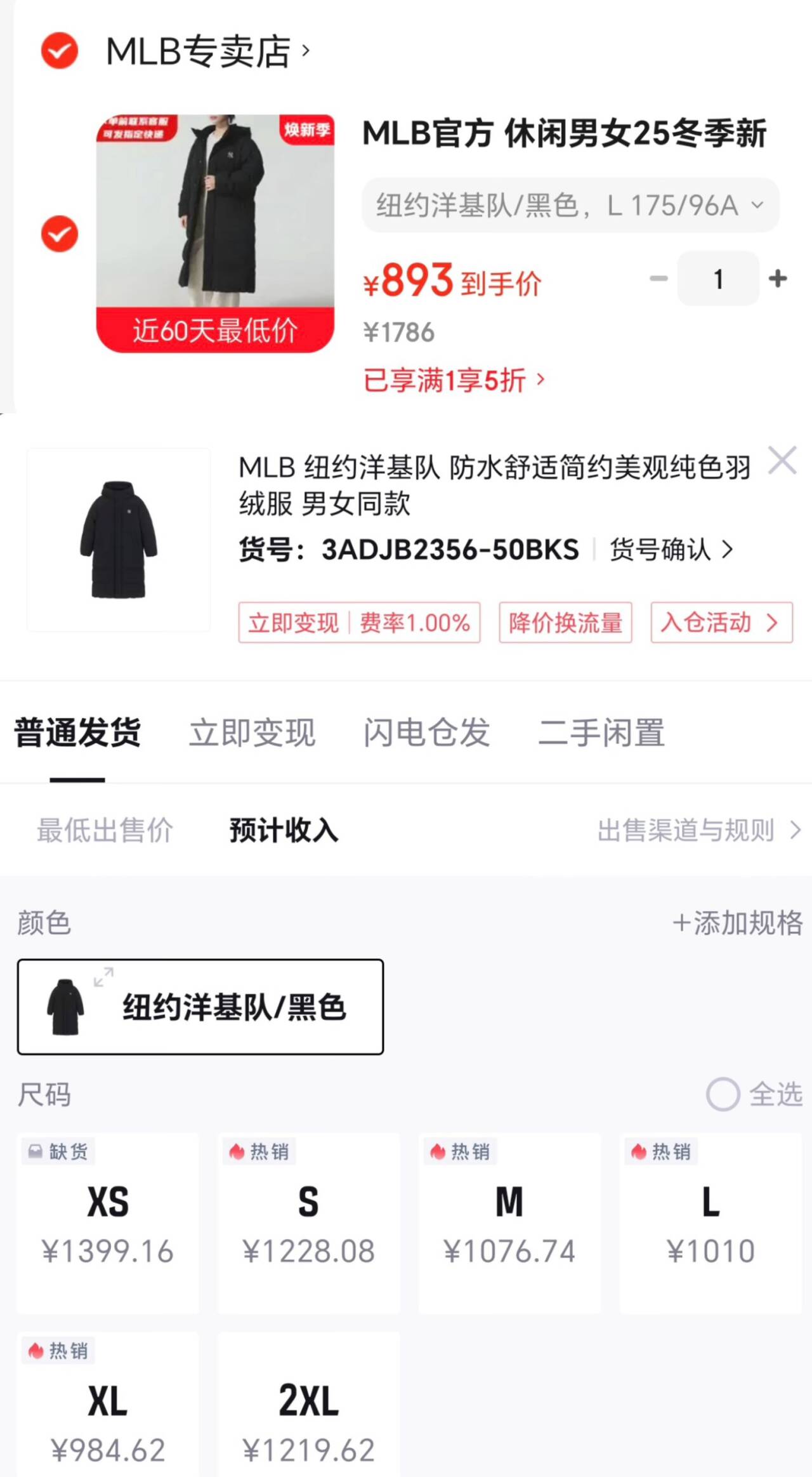Open 出售渠道与规则
Screen dimensions: 812x1477
pos(700,830)
